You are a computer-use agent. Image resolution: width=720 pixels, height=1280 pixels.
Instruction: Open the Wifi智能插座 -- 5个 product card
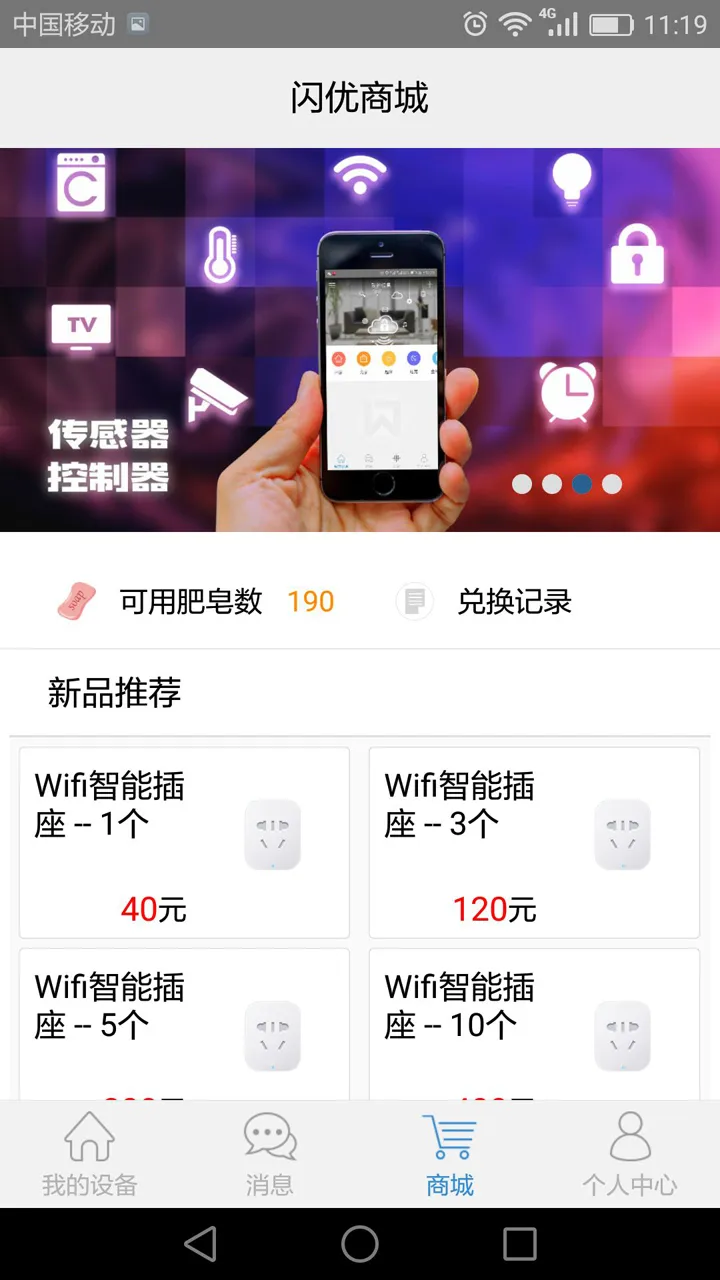tap(183, 1020)
